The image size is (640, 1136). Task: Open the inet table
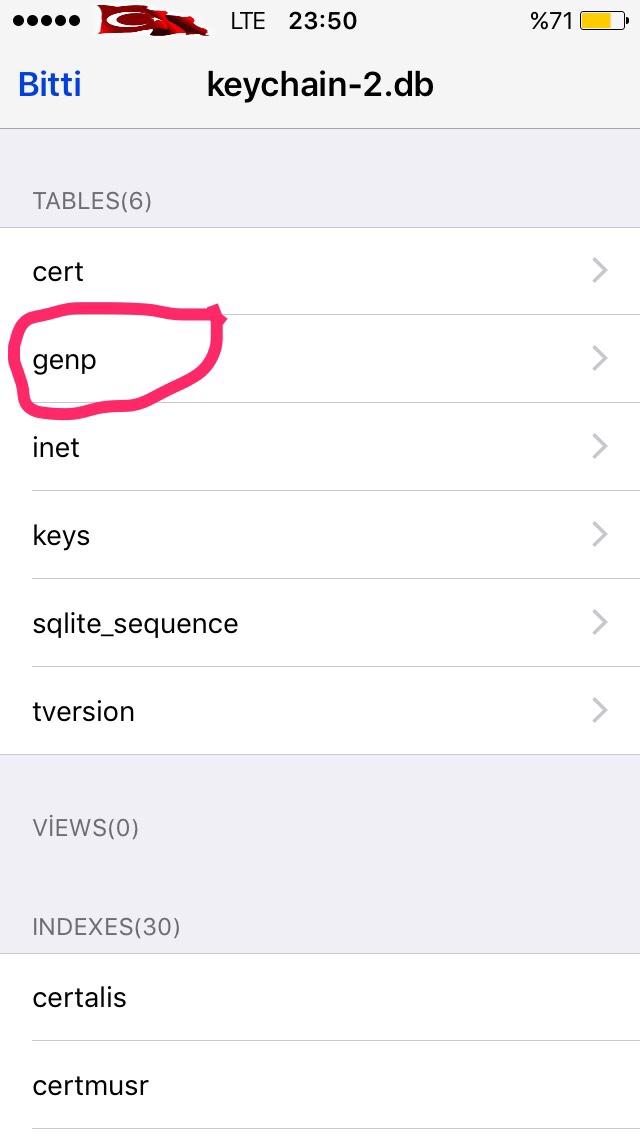pos(320,447)
